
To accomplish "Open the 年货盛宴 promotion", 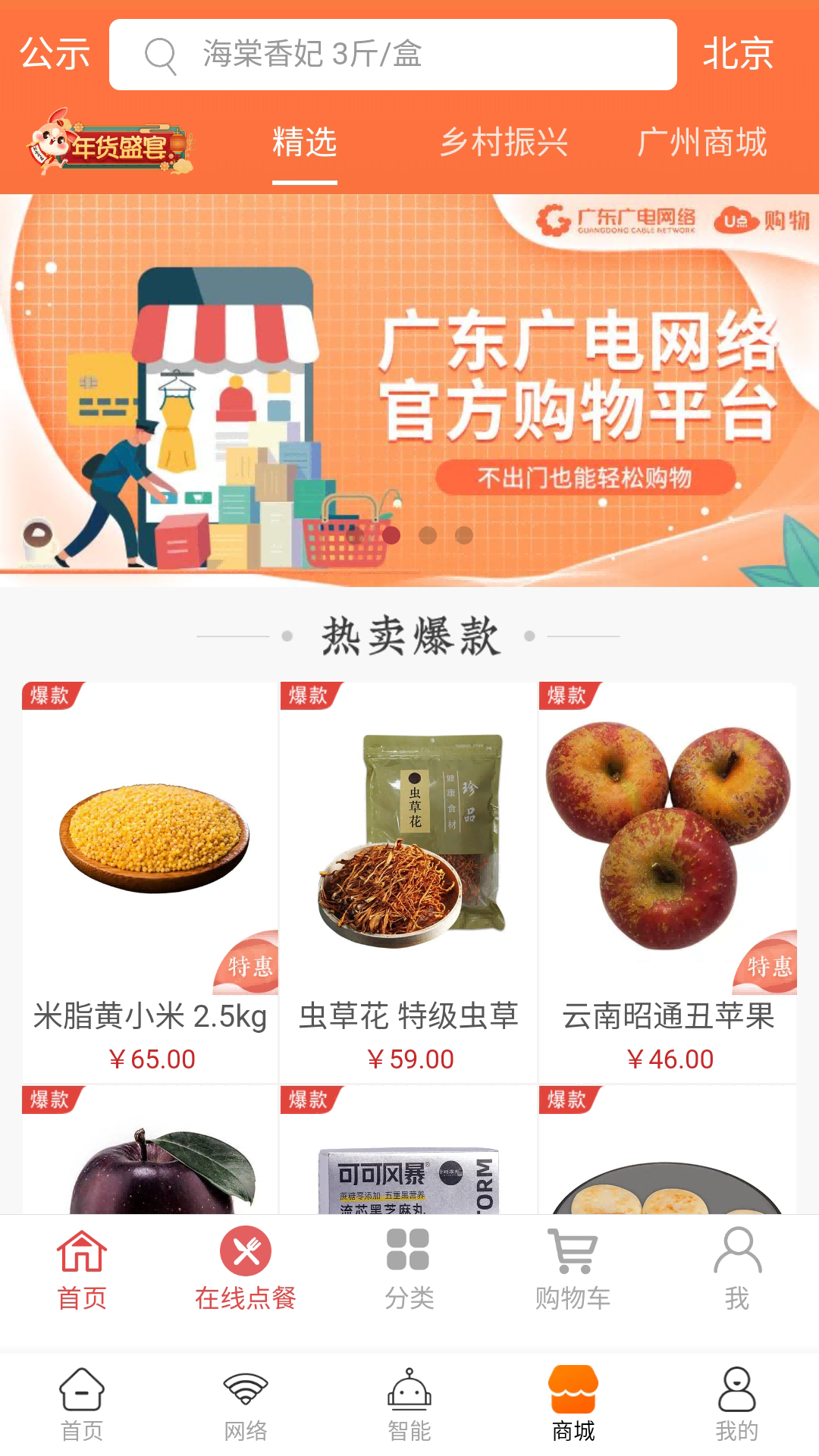I will click(x=111, y=143).
